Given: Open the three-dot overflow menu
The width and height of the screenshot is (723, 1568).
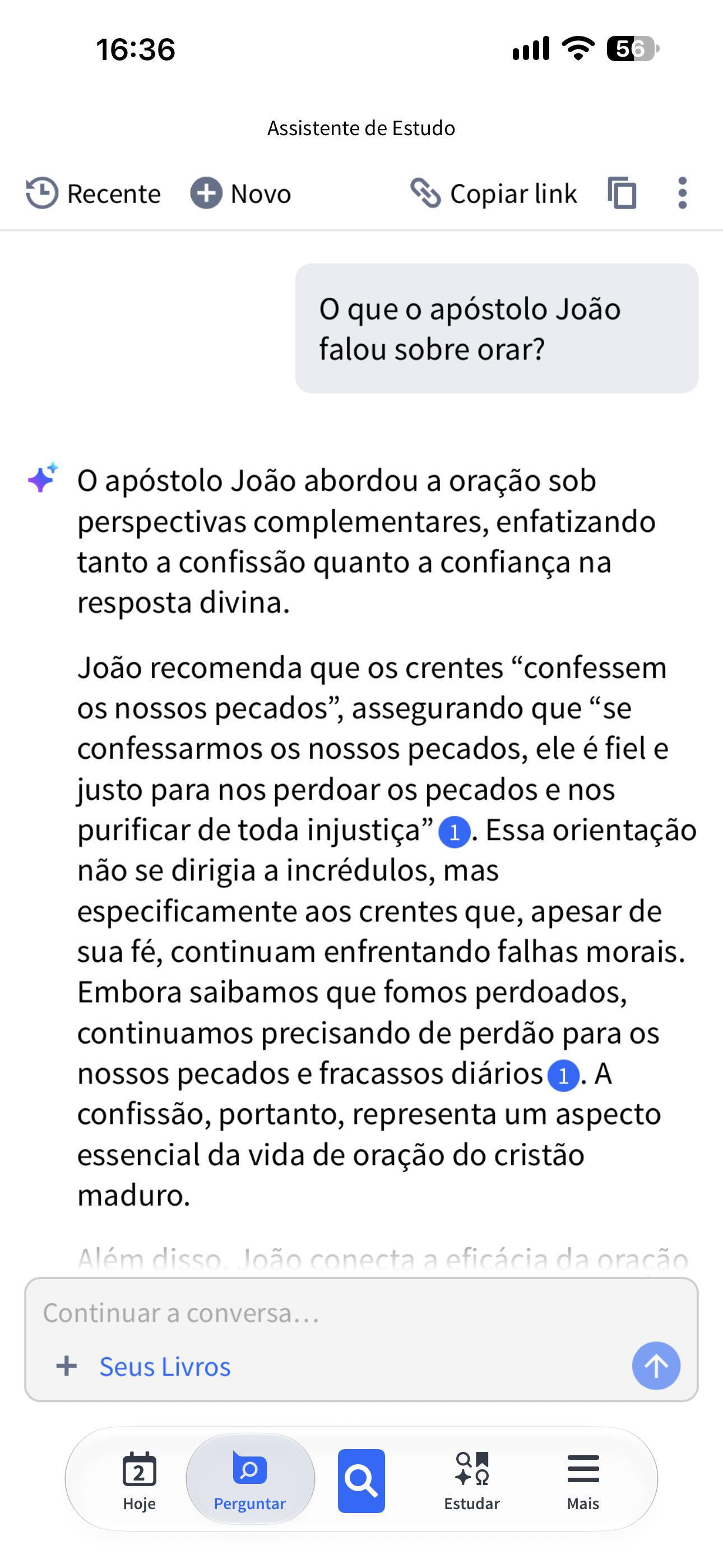Looking at the screenshot, I should (x=682, y=193).
